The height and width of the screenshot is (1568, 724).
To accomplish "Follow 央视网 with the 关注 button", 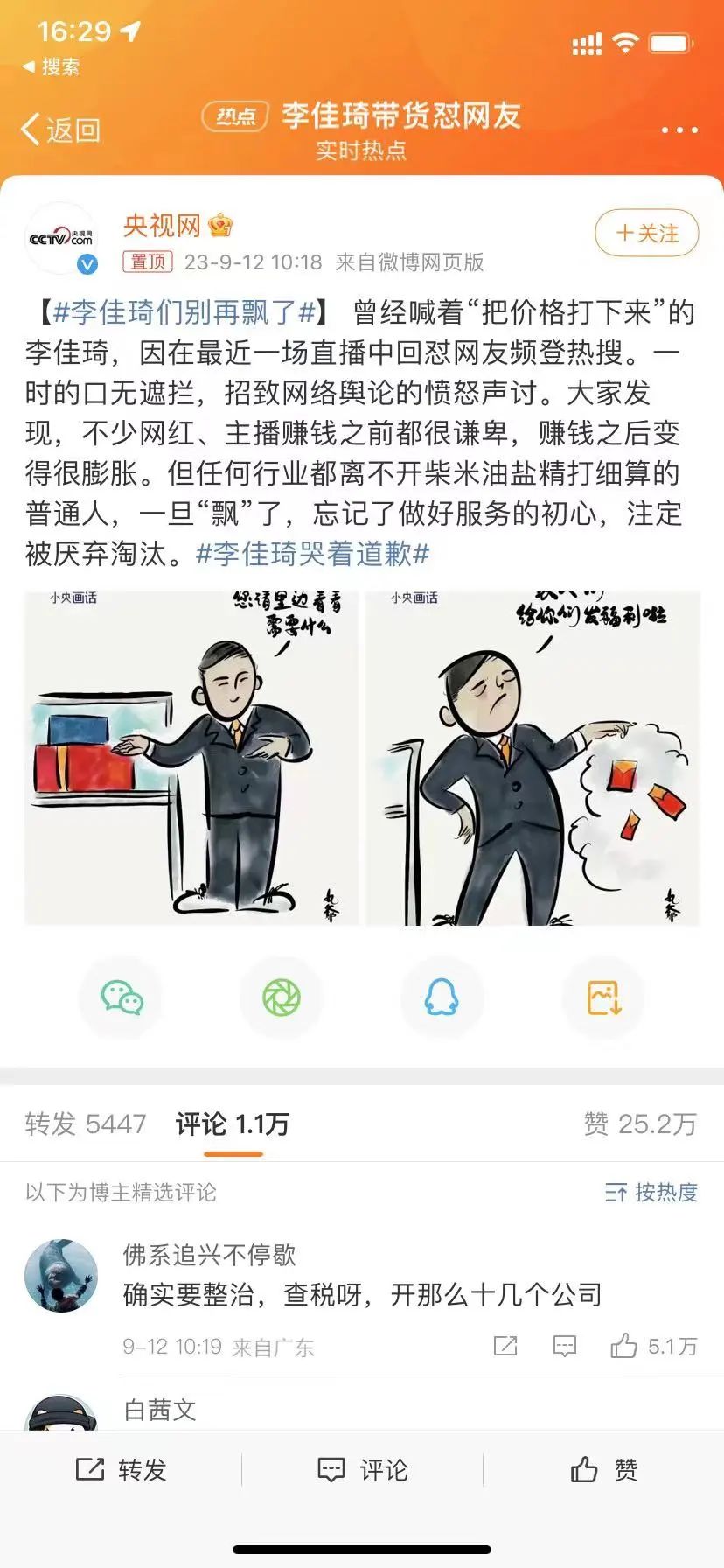I will point(647,234).
